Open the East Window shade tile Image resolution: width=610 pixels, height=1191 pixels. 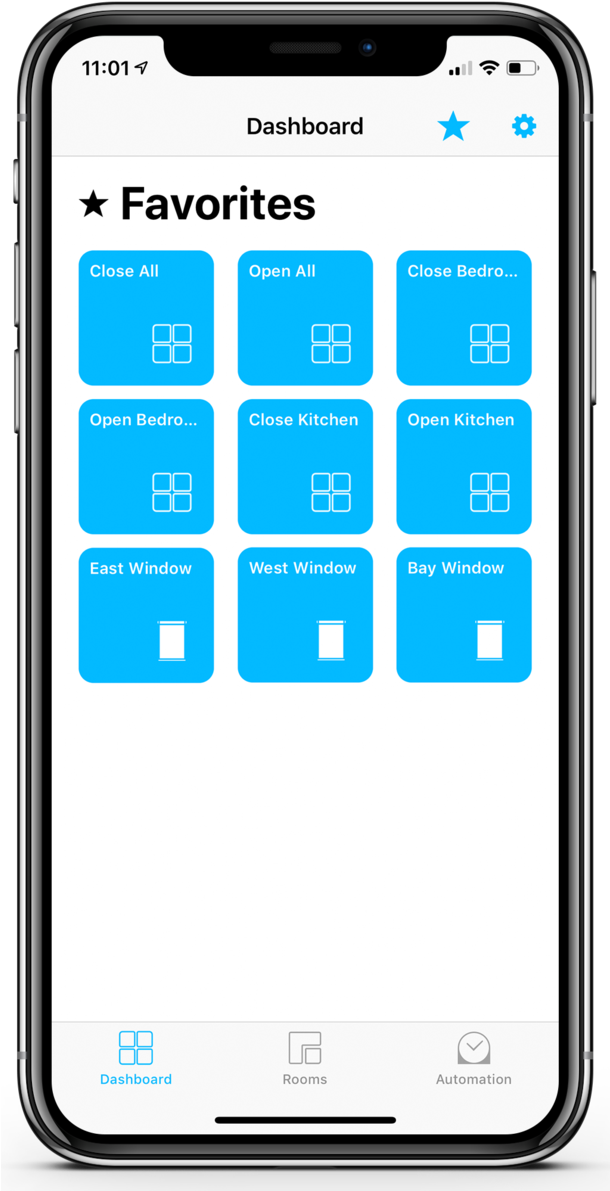(146, 615)
